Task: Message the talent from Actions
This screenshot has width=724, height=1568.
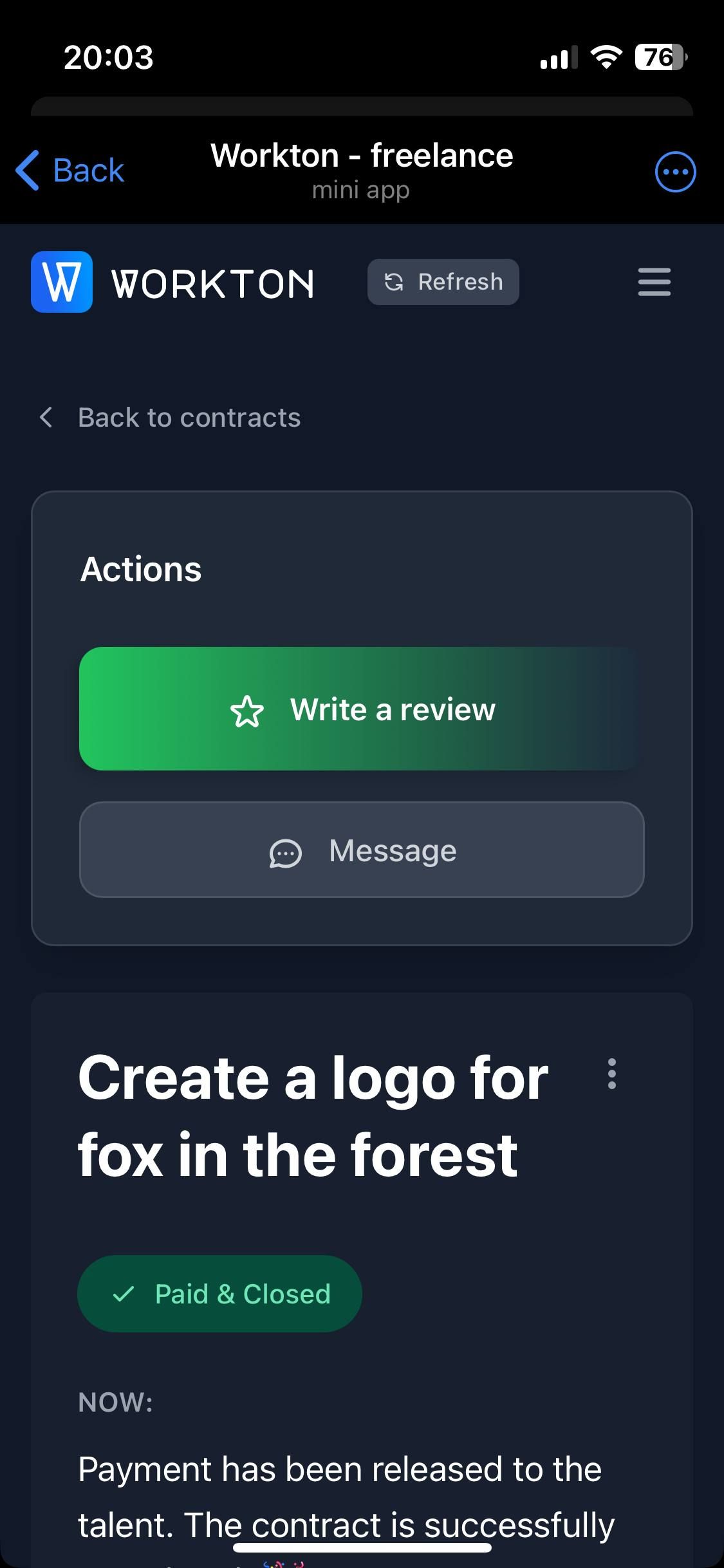Action: pos(362,850)
